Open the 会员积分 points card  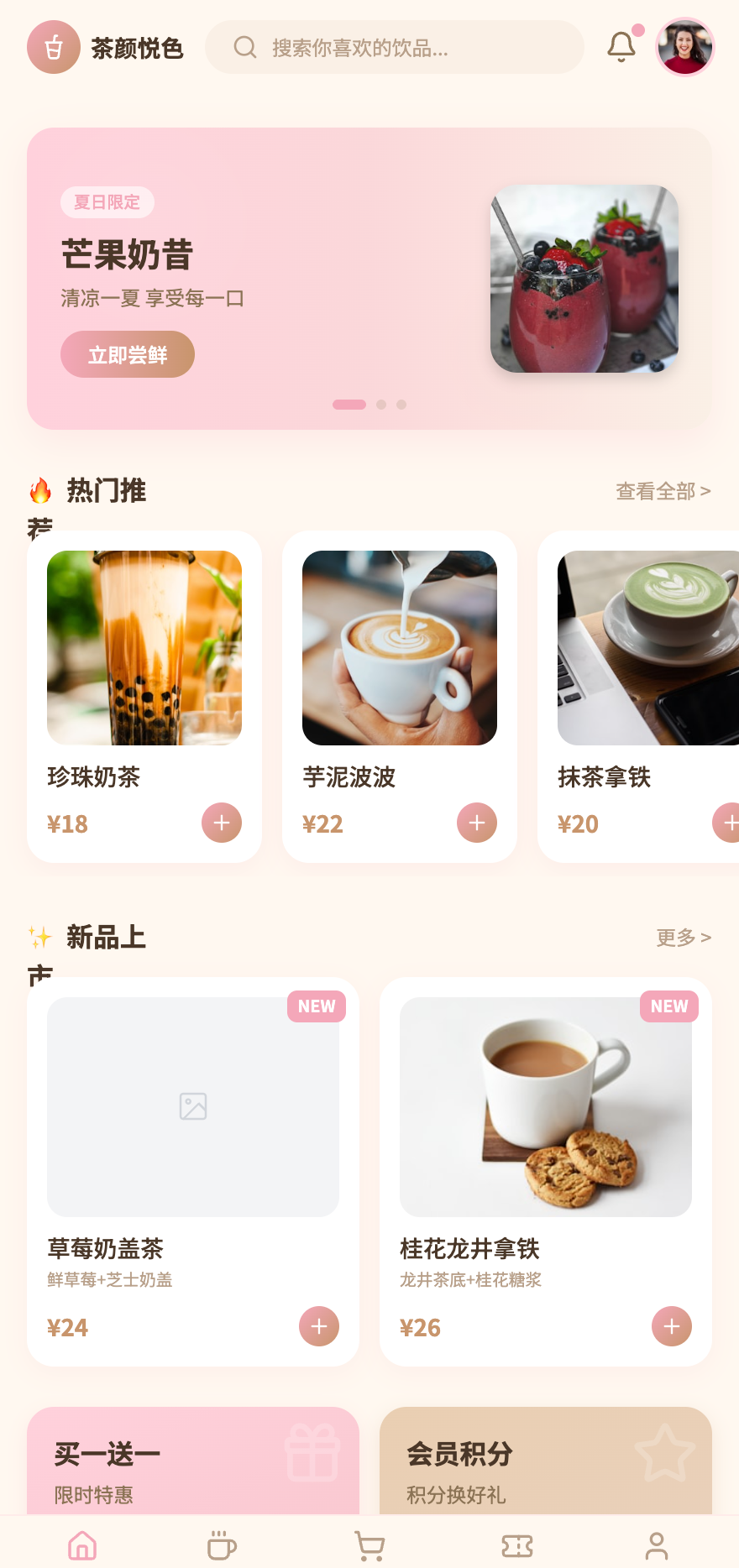coord(546,1461)
